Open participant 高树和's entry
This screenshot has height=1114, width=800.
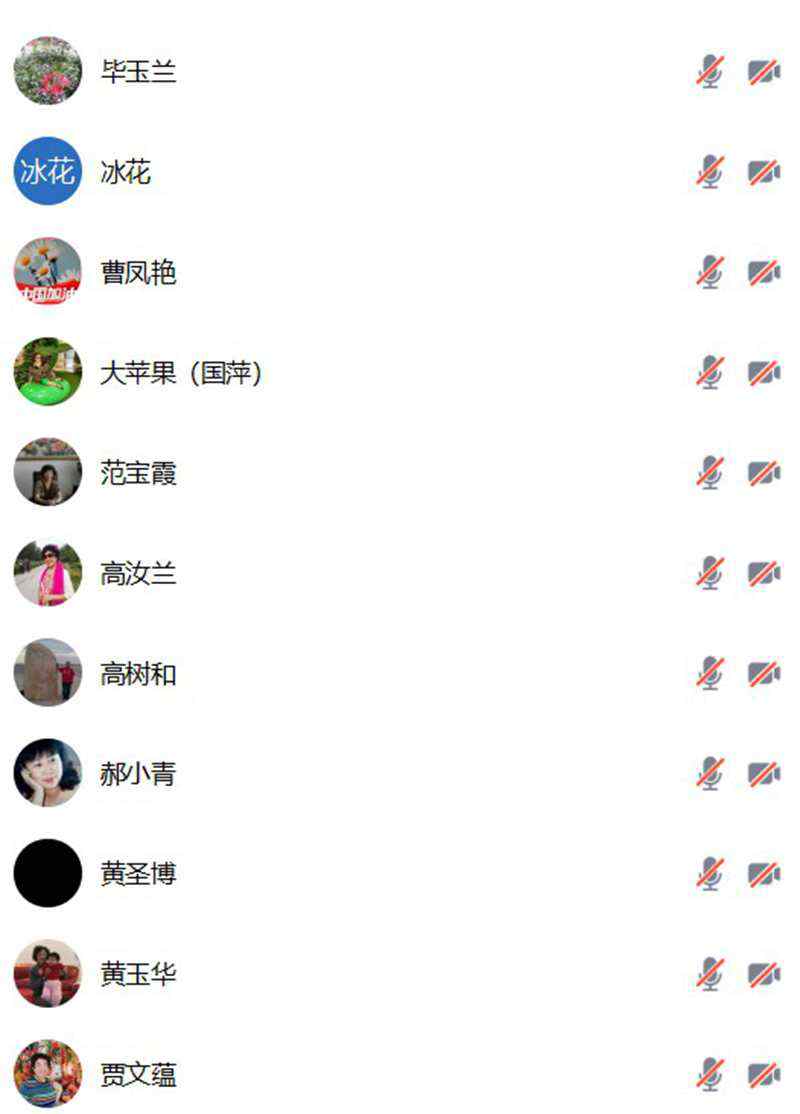(x=138, y=674)
